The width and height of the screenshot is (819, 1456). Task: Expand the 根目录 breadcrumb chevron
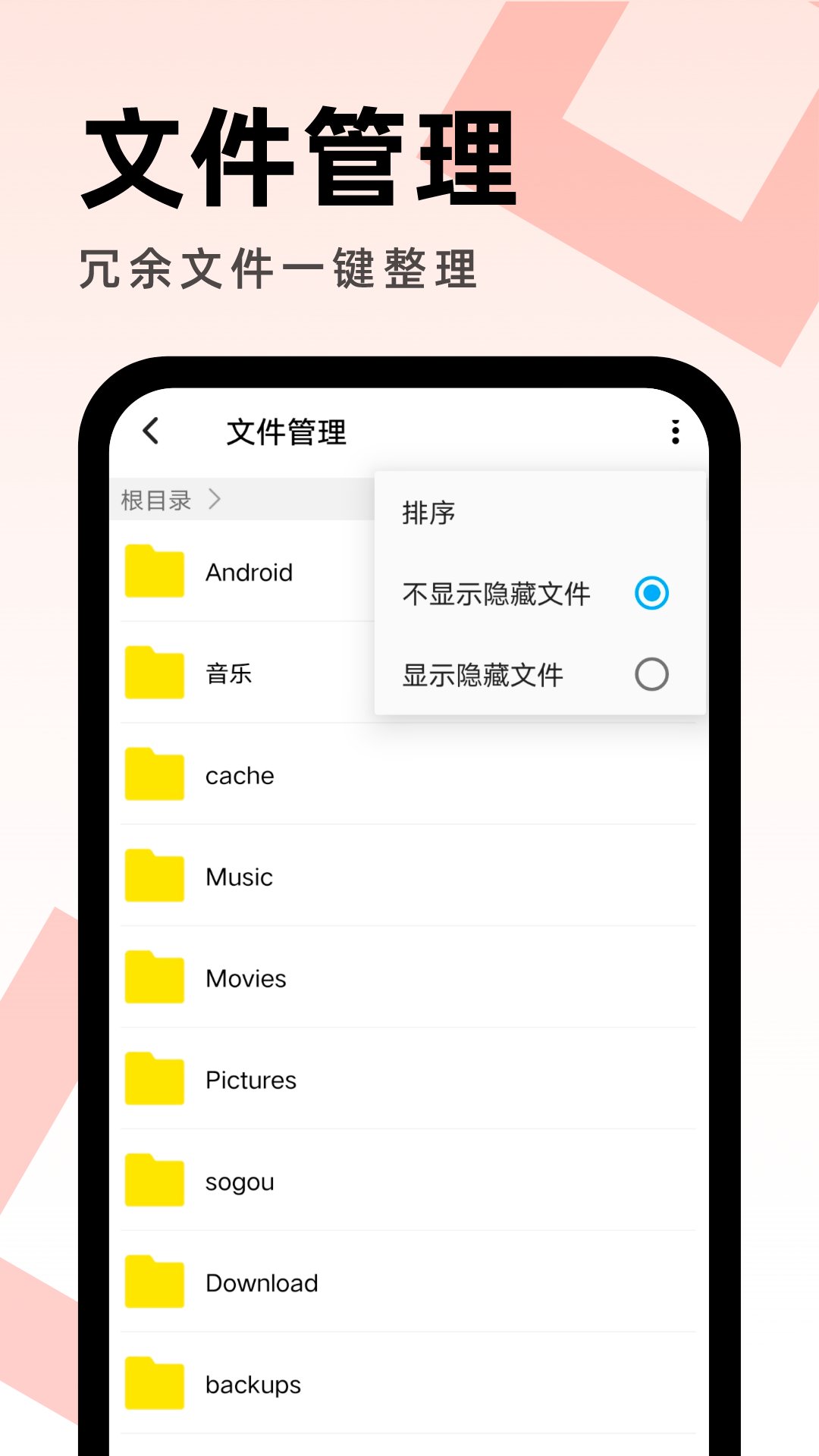pos(217,499)
